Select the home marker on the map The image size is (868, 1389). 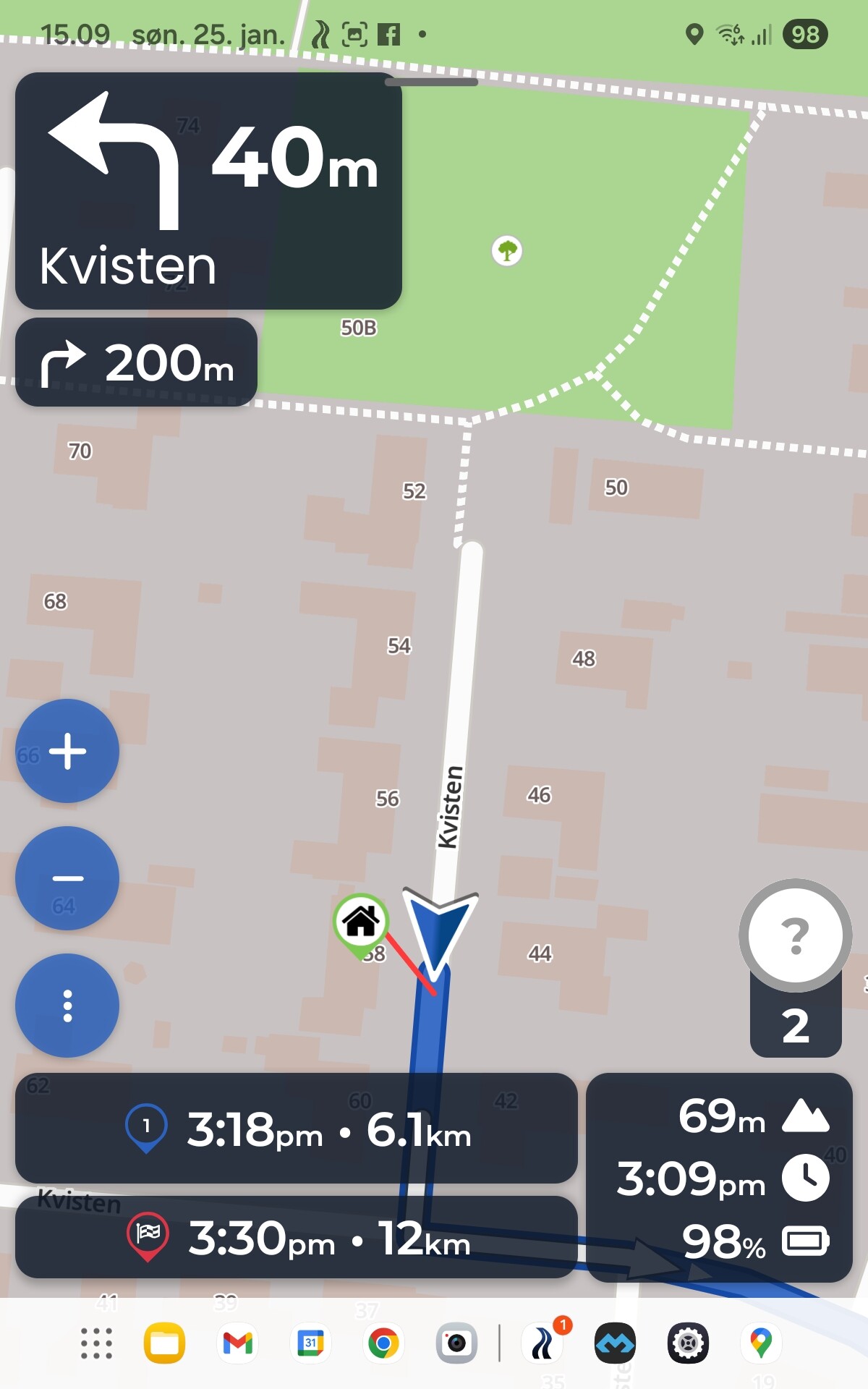361,921
